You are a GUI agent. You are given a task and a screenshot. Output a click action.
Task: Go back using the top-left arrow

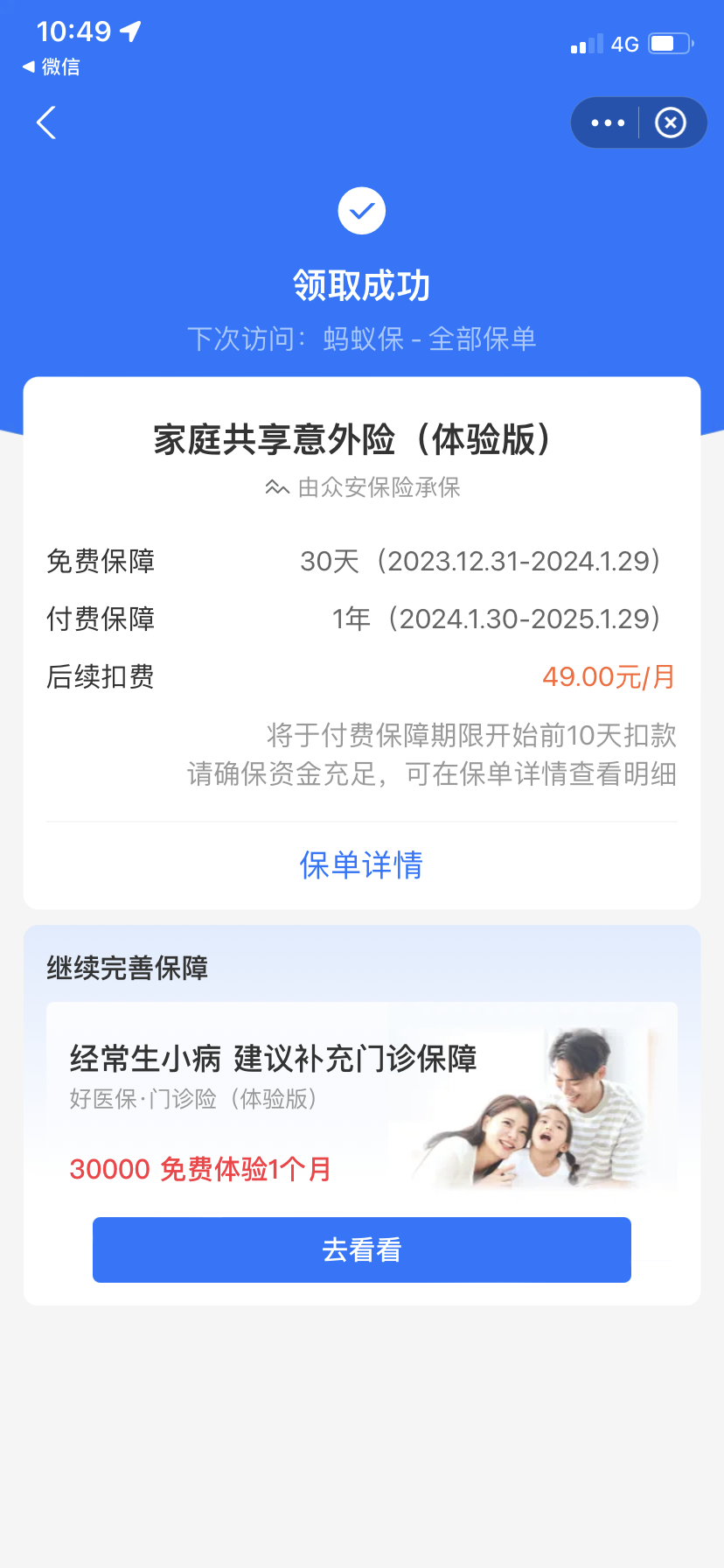point(46,123)
